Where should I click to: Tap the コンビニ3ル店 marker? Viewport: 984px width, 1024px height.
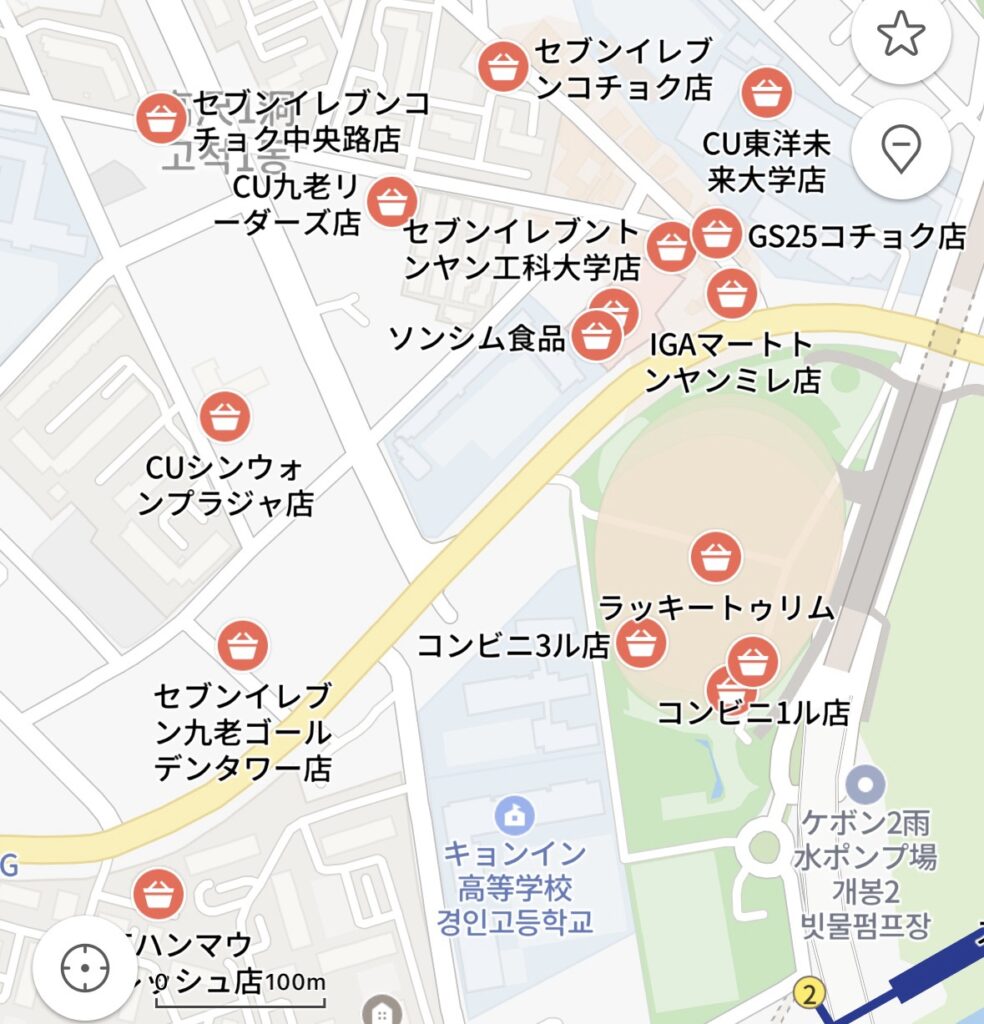[x=642, y=643]
